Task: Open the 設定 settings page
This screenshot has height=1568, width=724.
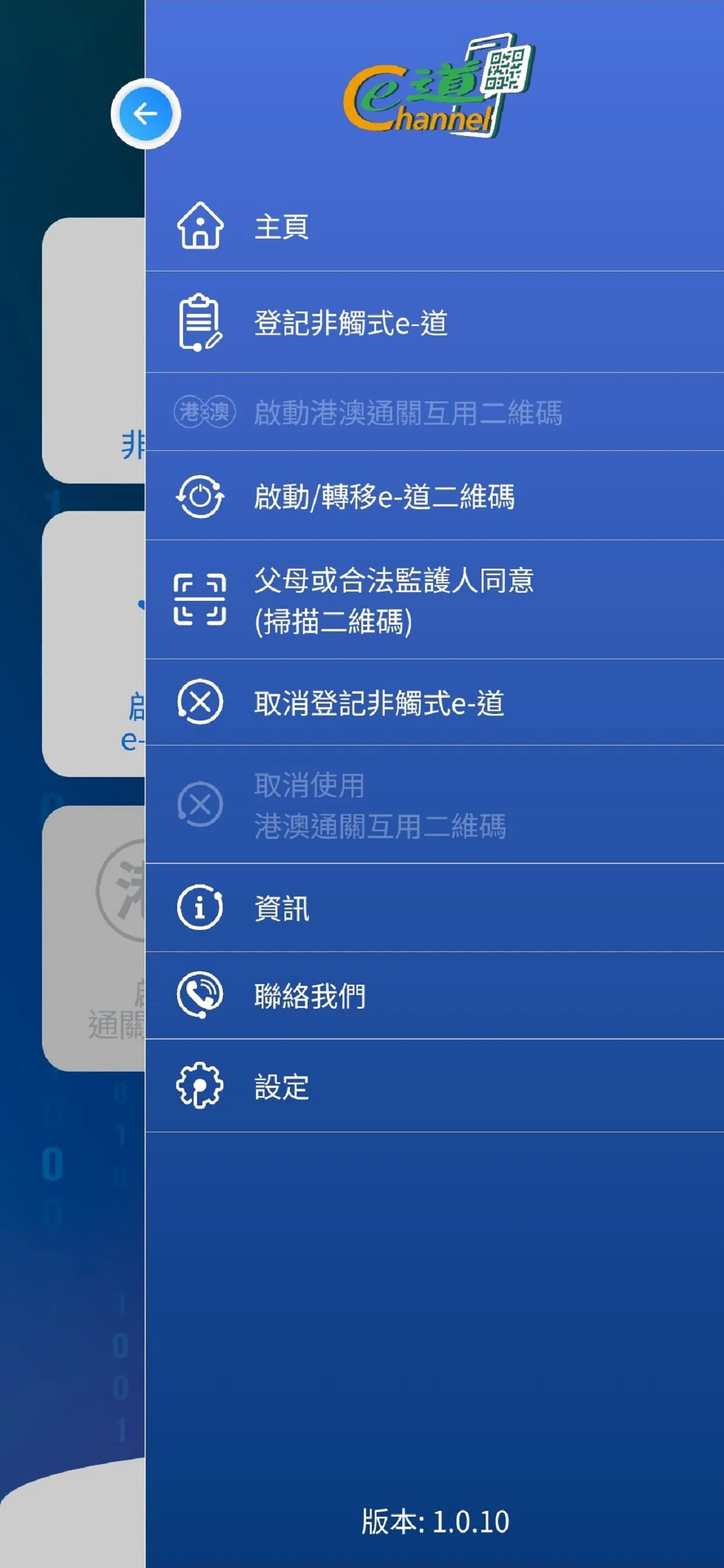Action: point(282,1087)
